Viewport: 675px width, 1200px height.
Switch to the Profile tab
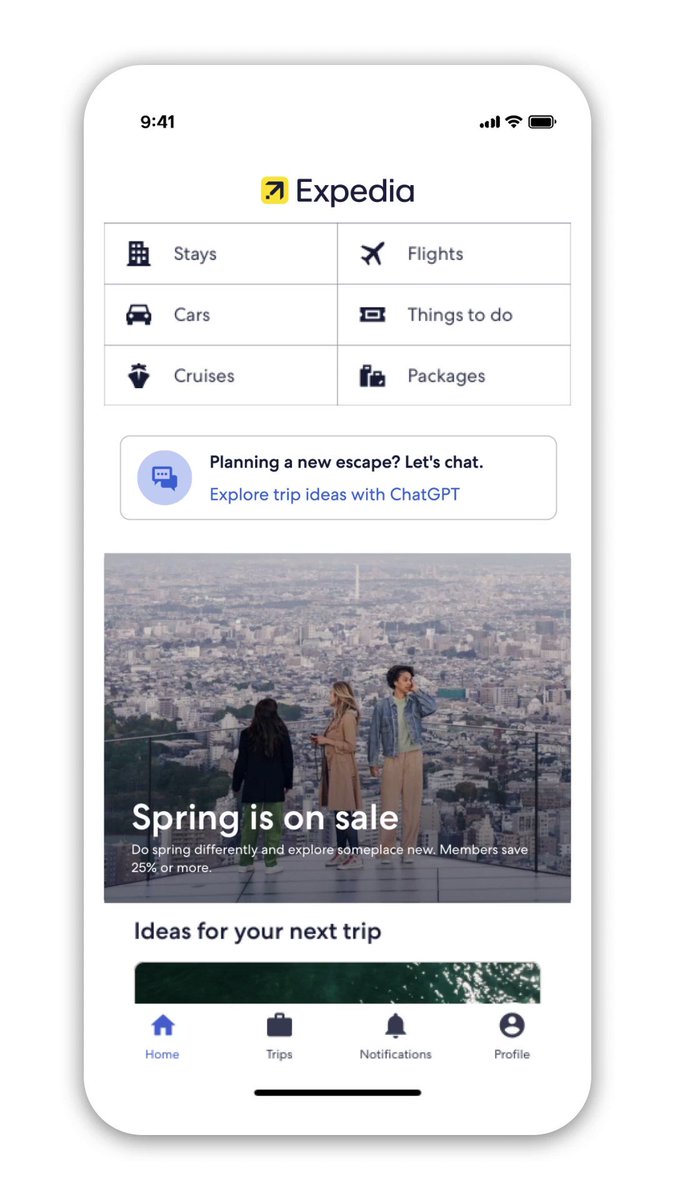click(512, 1036)
